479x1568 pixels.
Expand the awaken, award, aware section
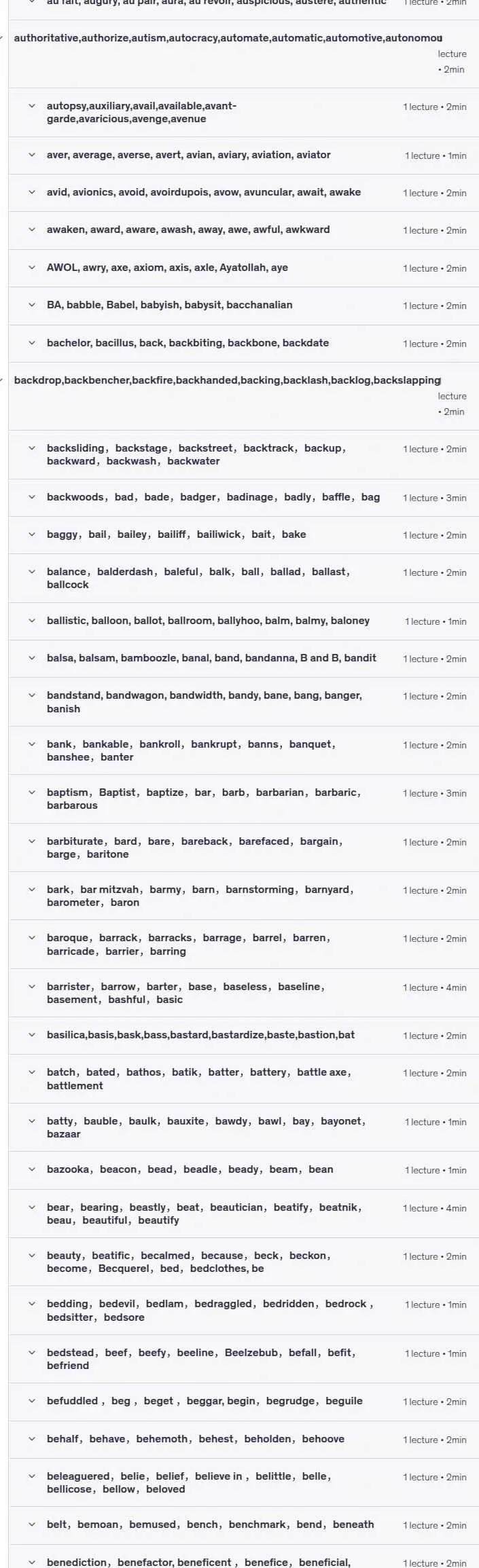[244, 230]
